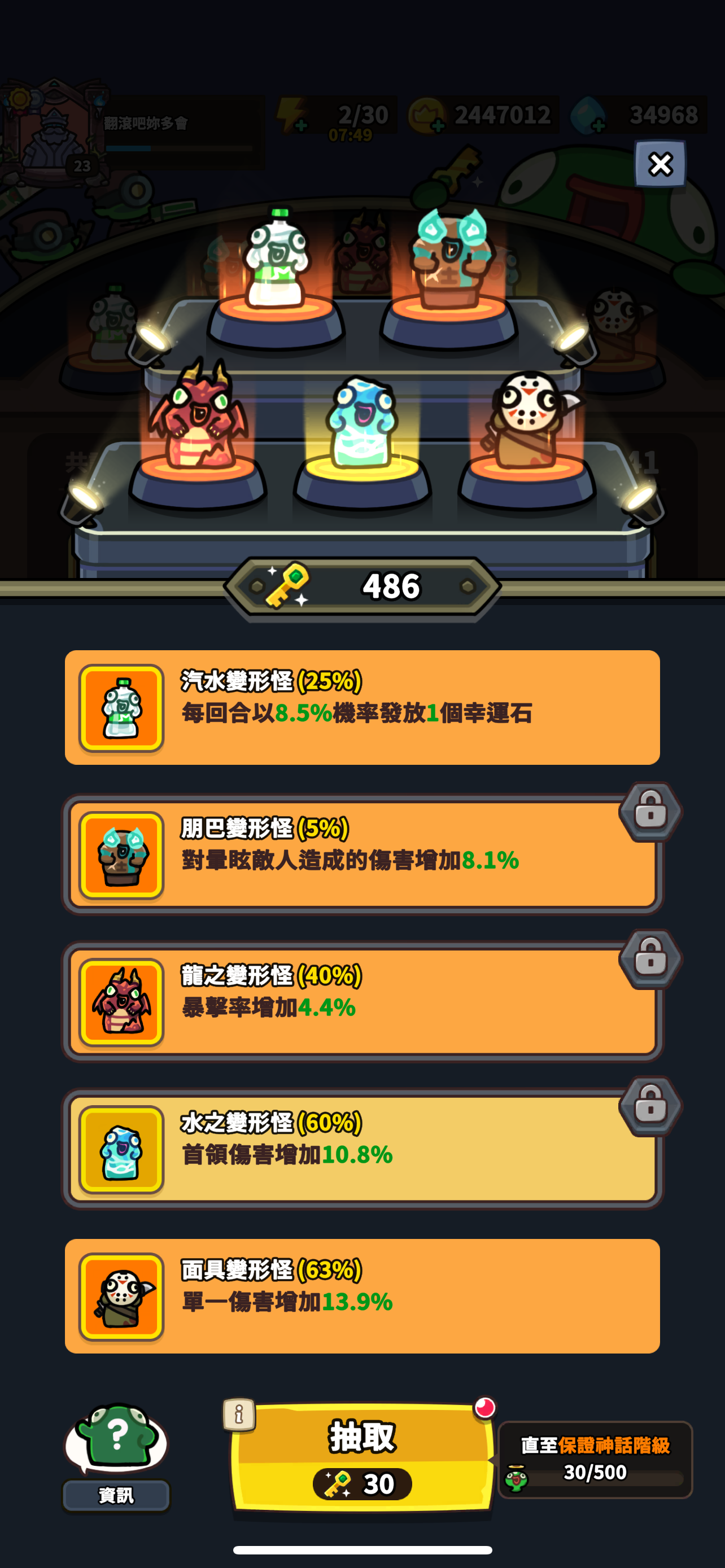Open the info icon on 抽取 button
This screenshot has width=725, height=1568.
pyautogui.click(x=239, y=1414)
